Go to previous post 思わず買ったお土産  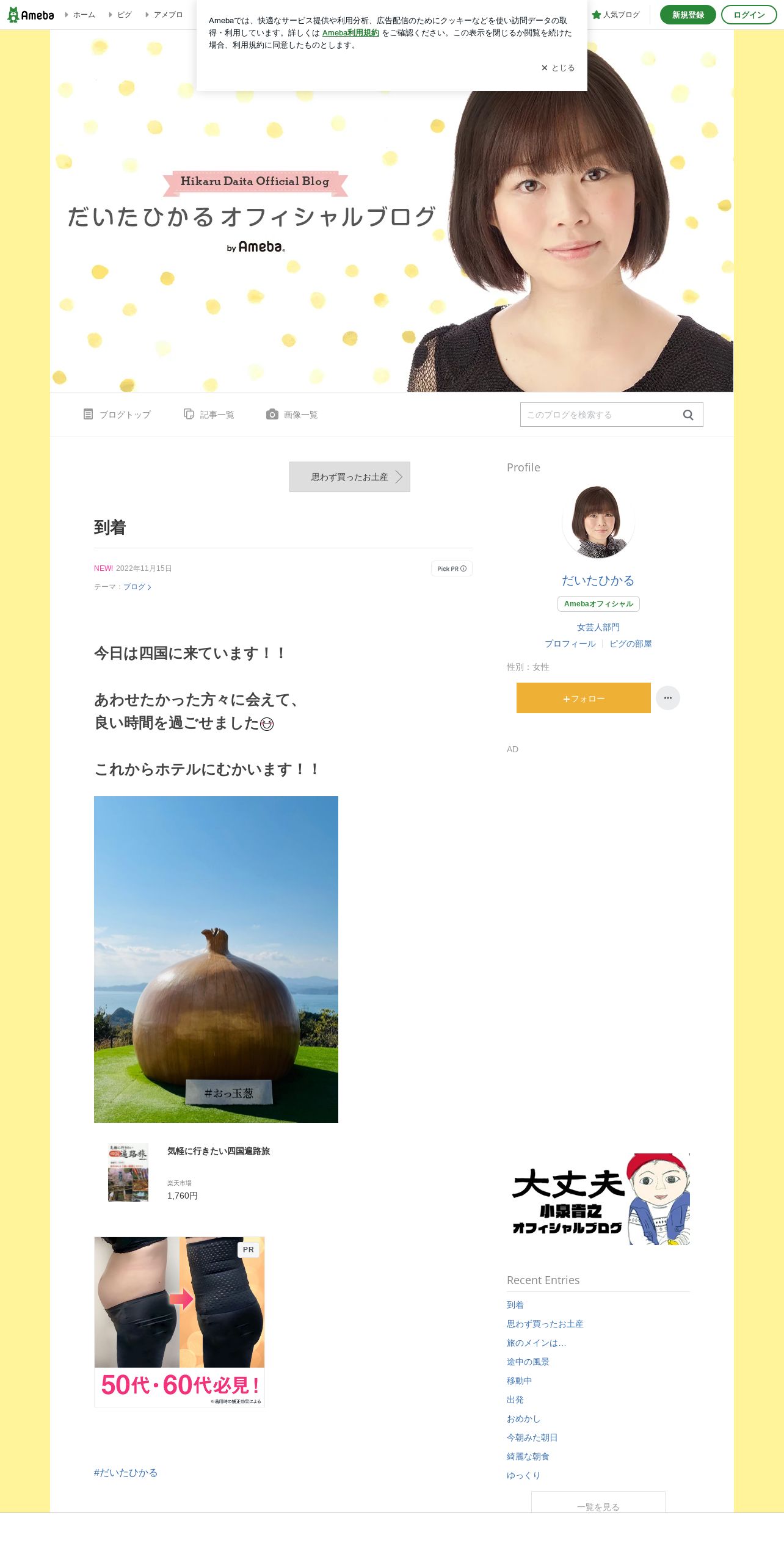350,477
